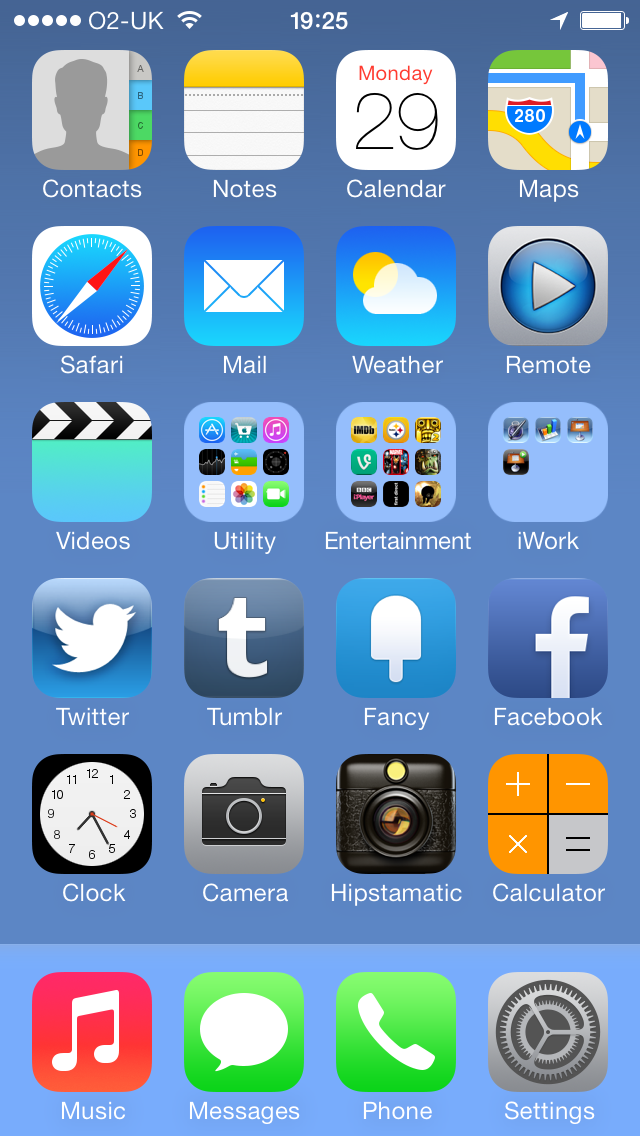Launch Facebook
Screen dimensions: 640x1136
pos(548,638)
